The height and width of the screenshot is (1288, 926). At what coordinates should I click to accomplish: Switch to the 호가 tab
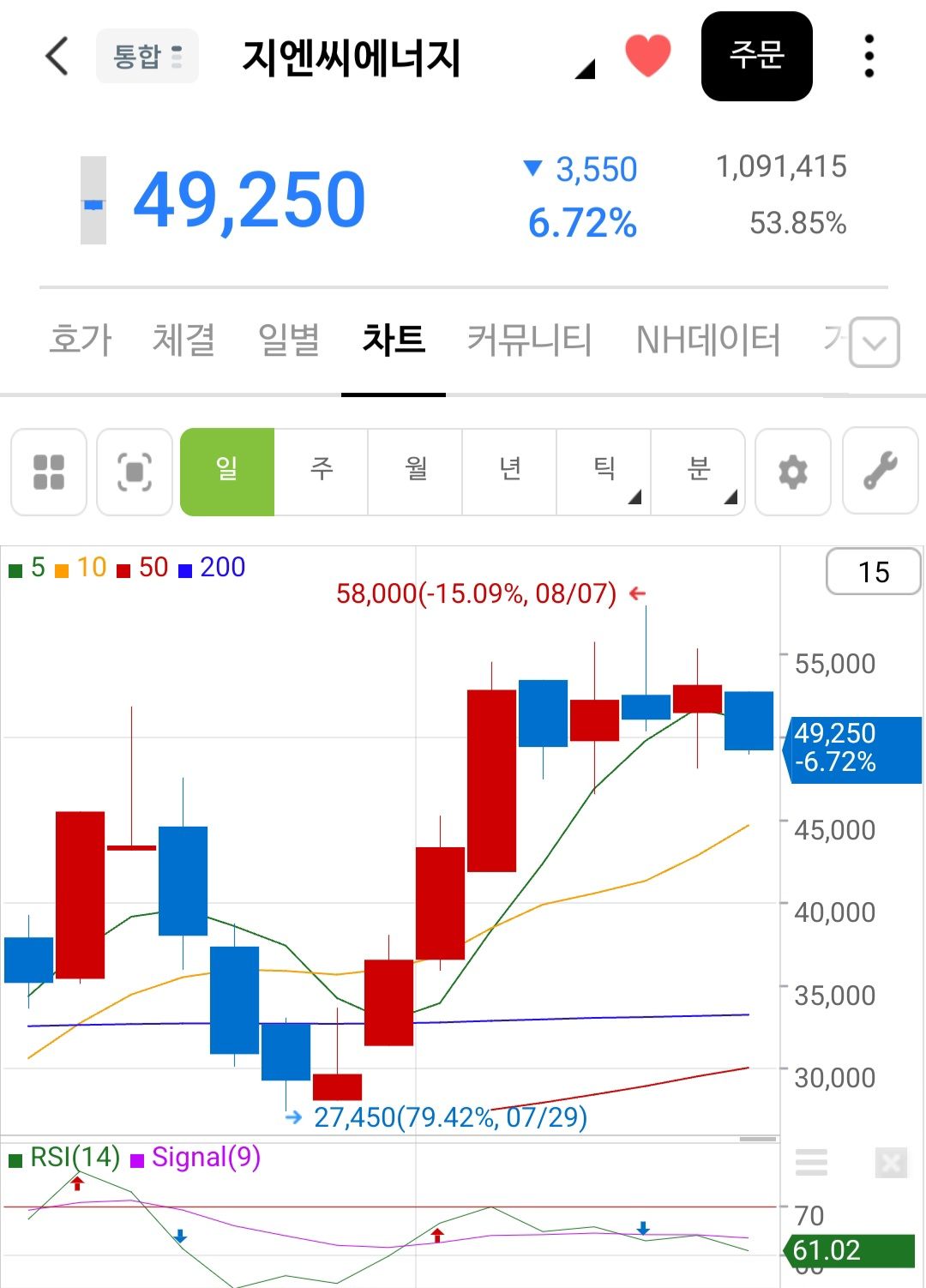[x=81, y=340]
